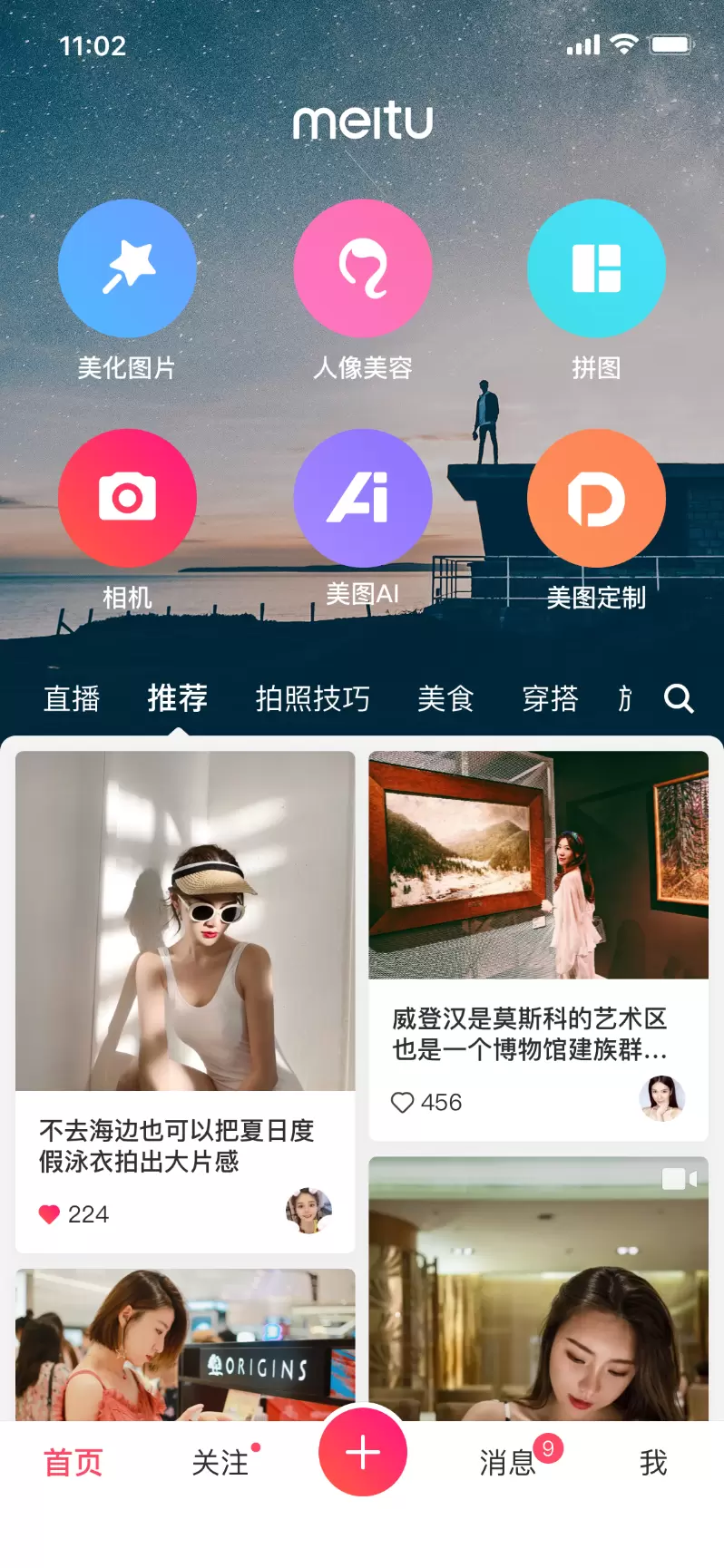
Task: Launch the 美图AI feature
Action: [363, 498]
